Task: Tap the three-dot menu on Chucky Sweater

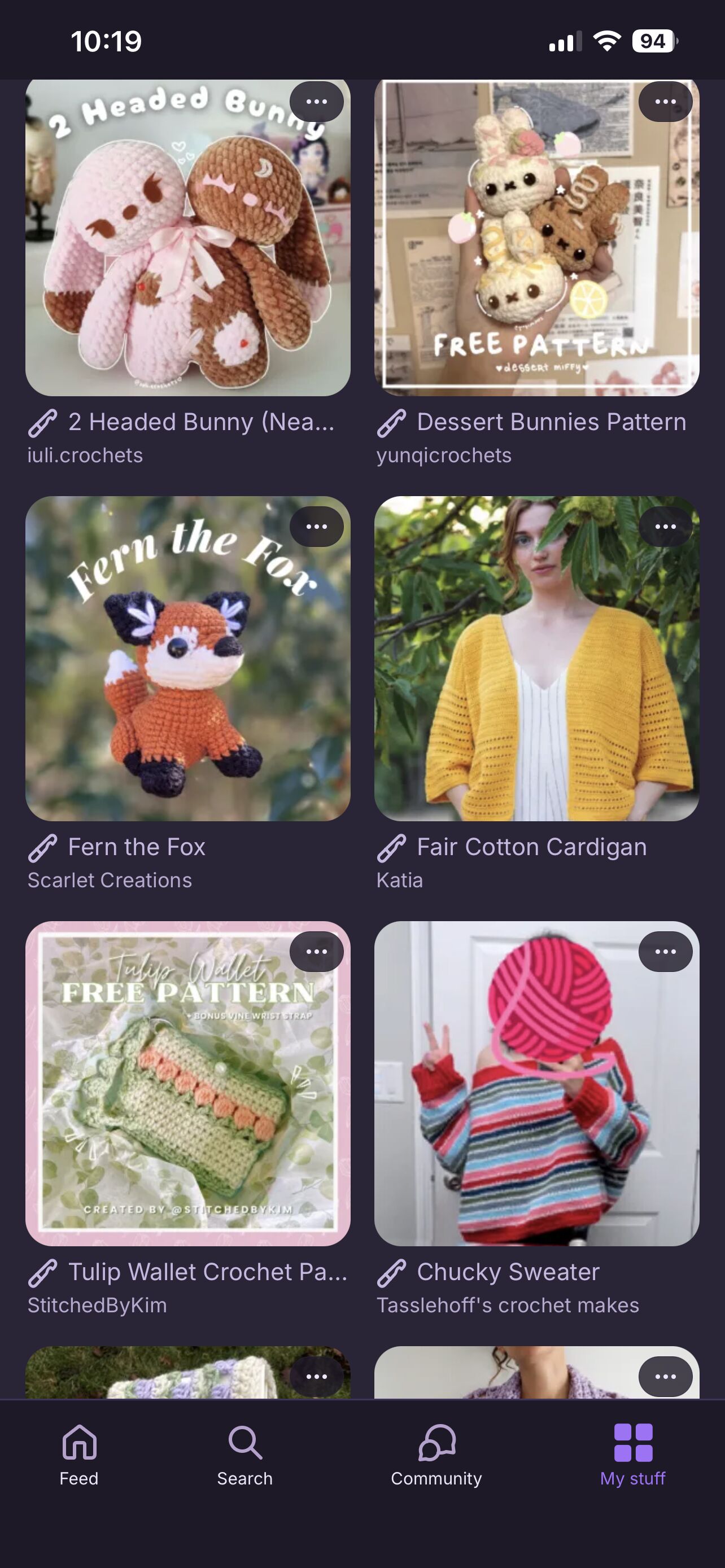Action: click(x=665, y=952)
